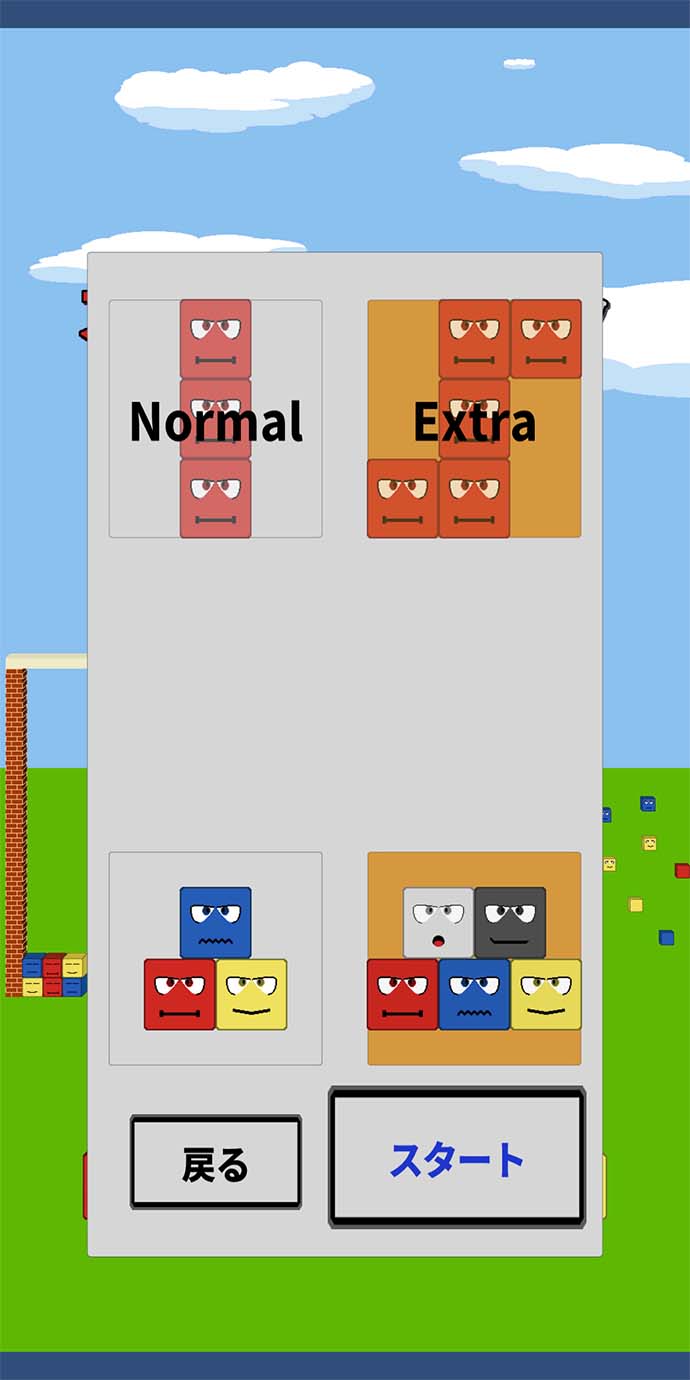The image size is (690, 1380).
Task: Pick the three-color block set
Action: pyautogui.click(x=215, y=958)
